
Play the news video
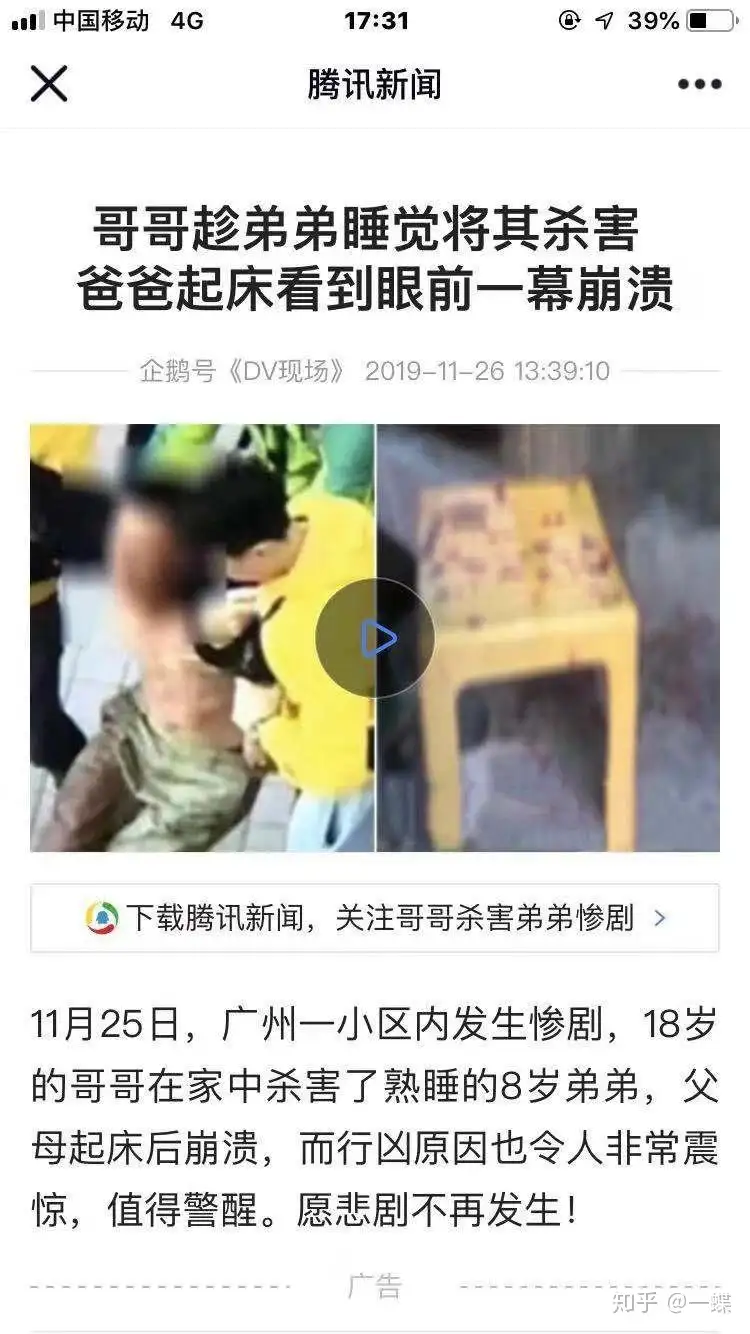coord(375,637)
